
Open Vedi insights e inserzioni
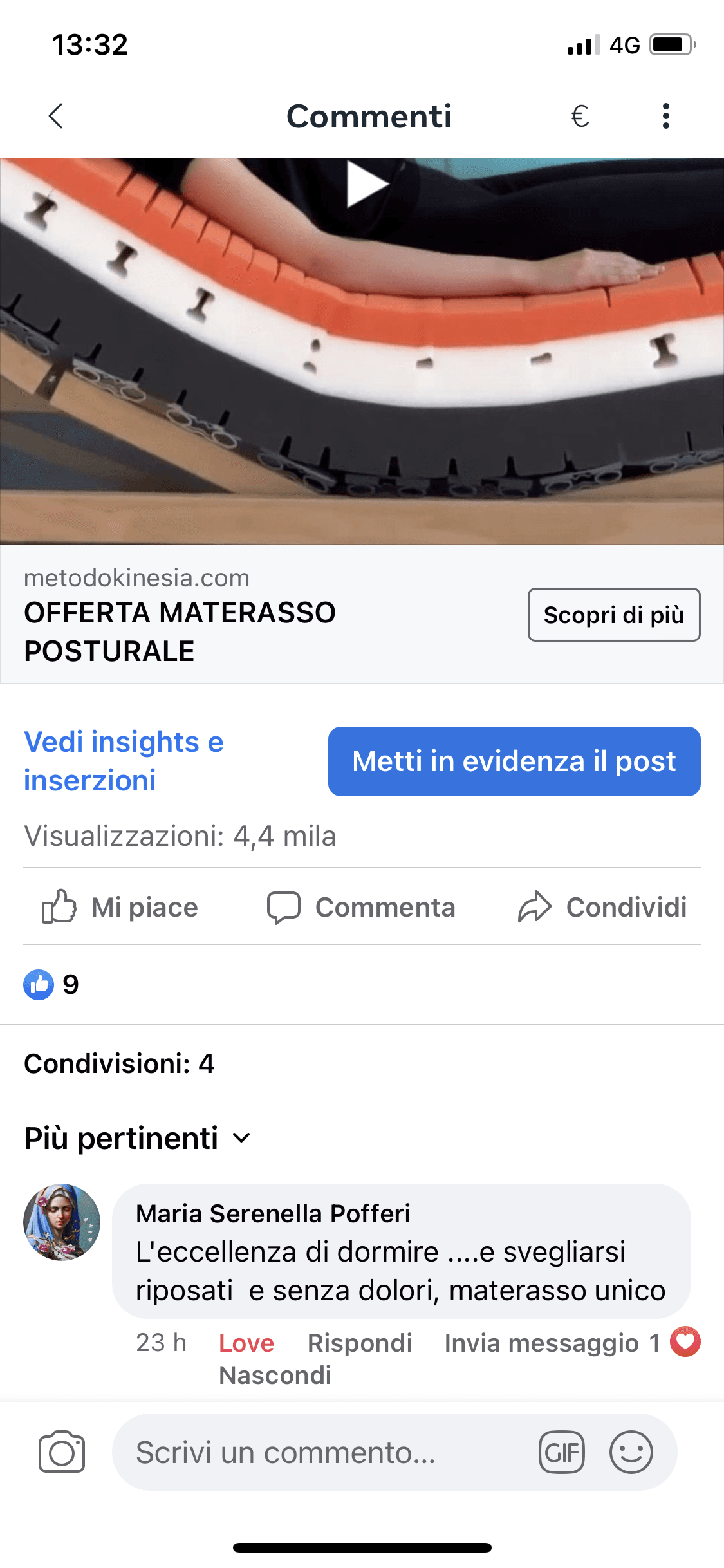(124, 761)
